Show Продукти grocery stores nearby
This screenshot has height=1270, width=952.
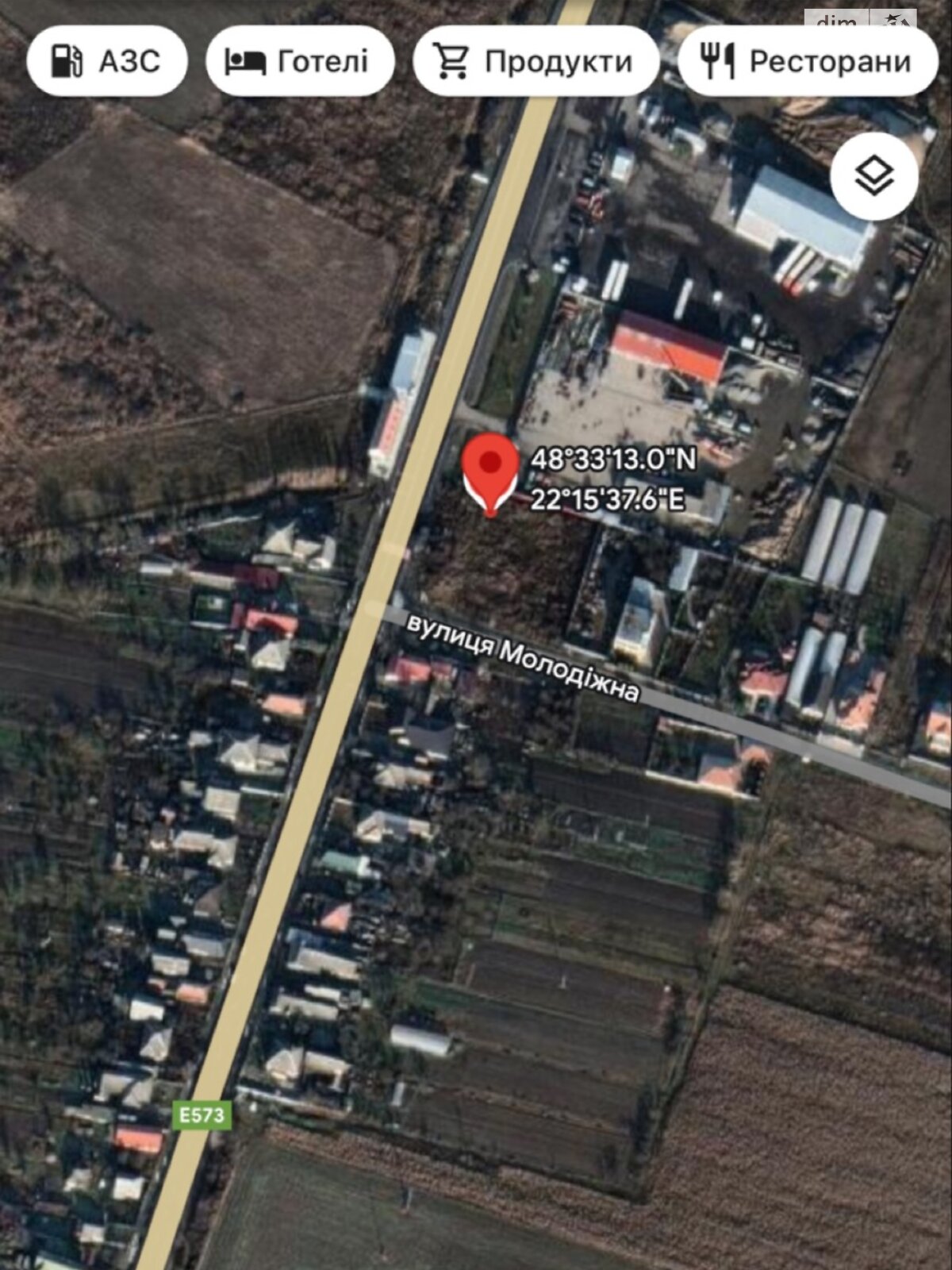535,61
